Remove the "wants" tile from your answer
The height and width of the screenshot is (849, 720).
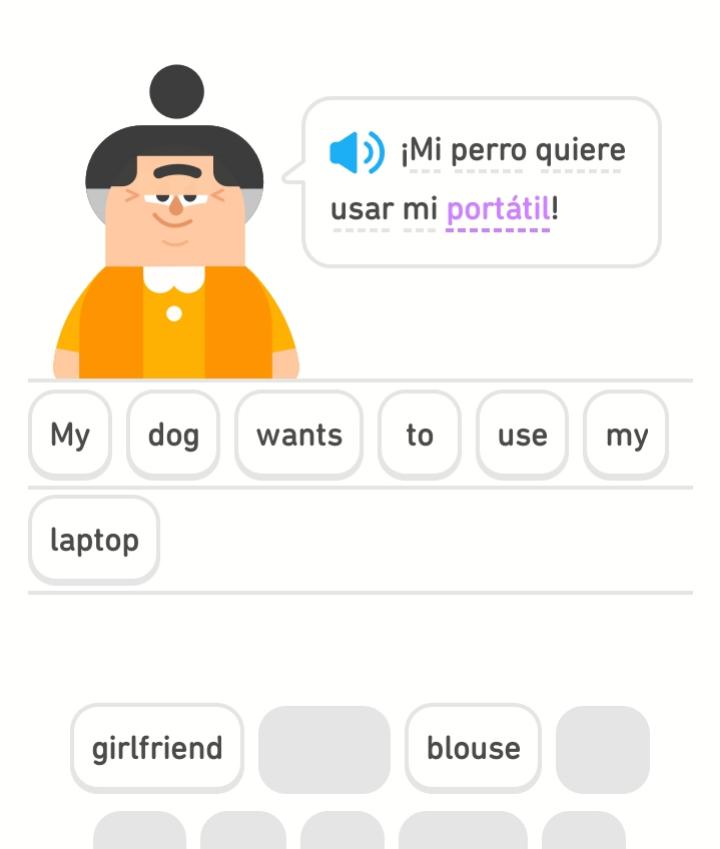click(x=298, y=434)
